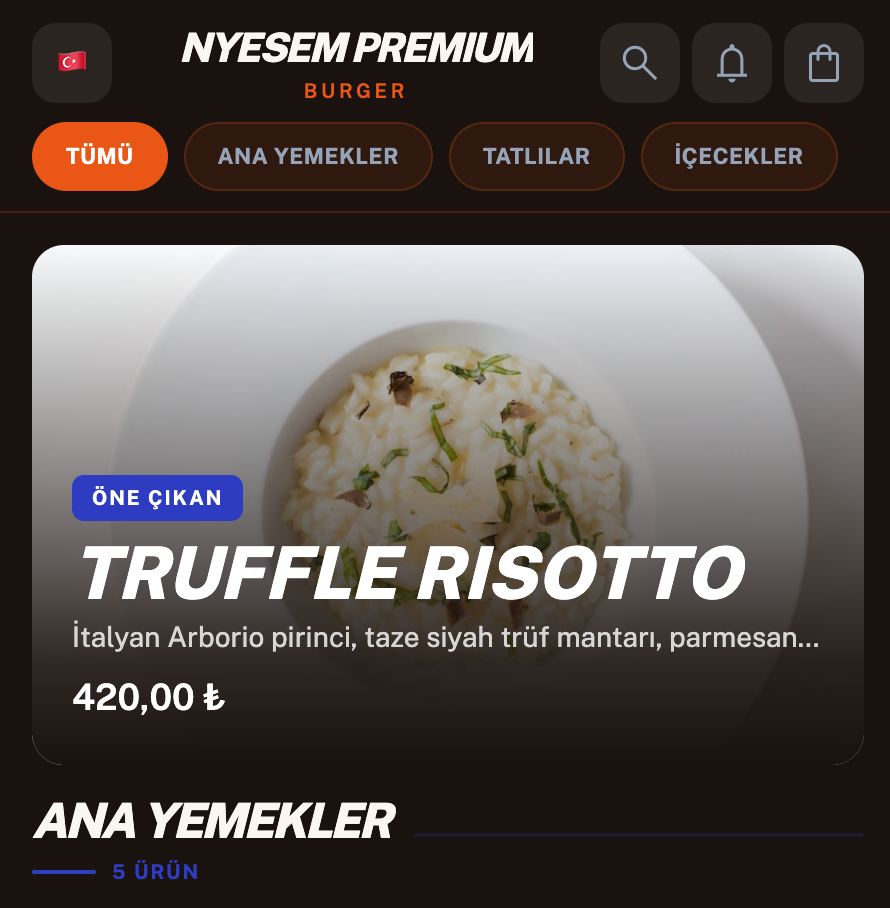Click the 420,00 ₺ price label
The image size is (890, 908).
pos(148,698)
